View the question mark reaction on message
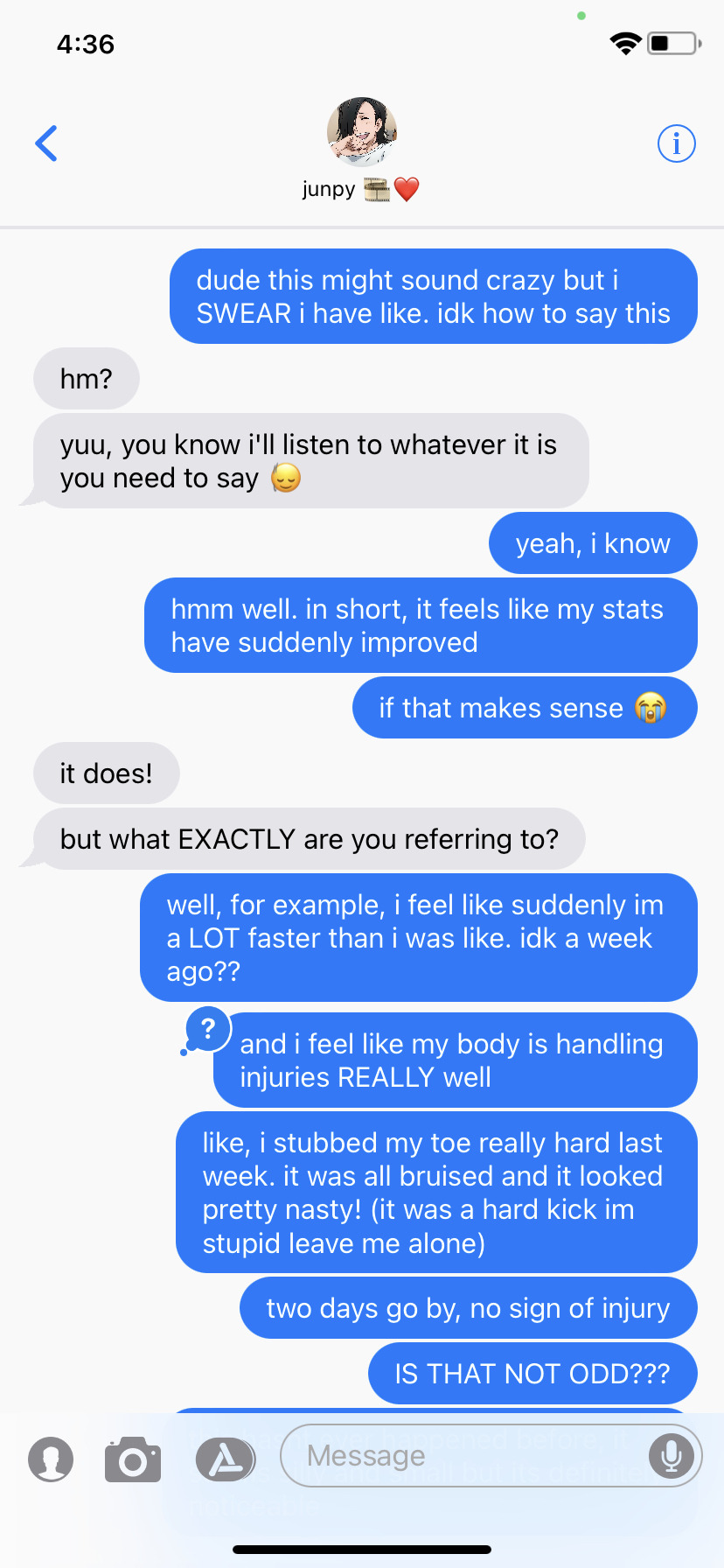This screenshot has width=724, height=1568. (x=208, y=1029)
